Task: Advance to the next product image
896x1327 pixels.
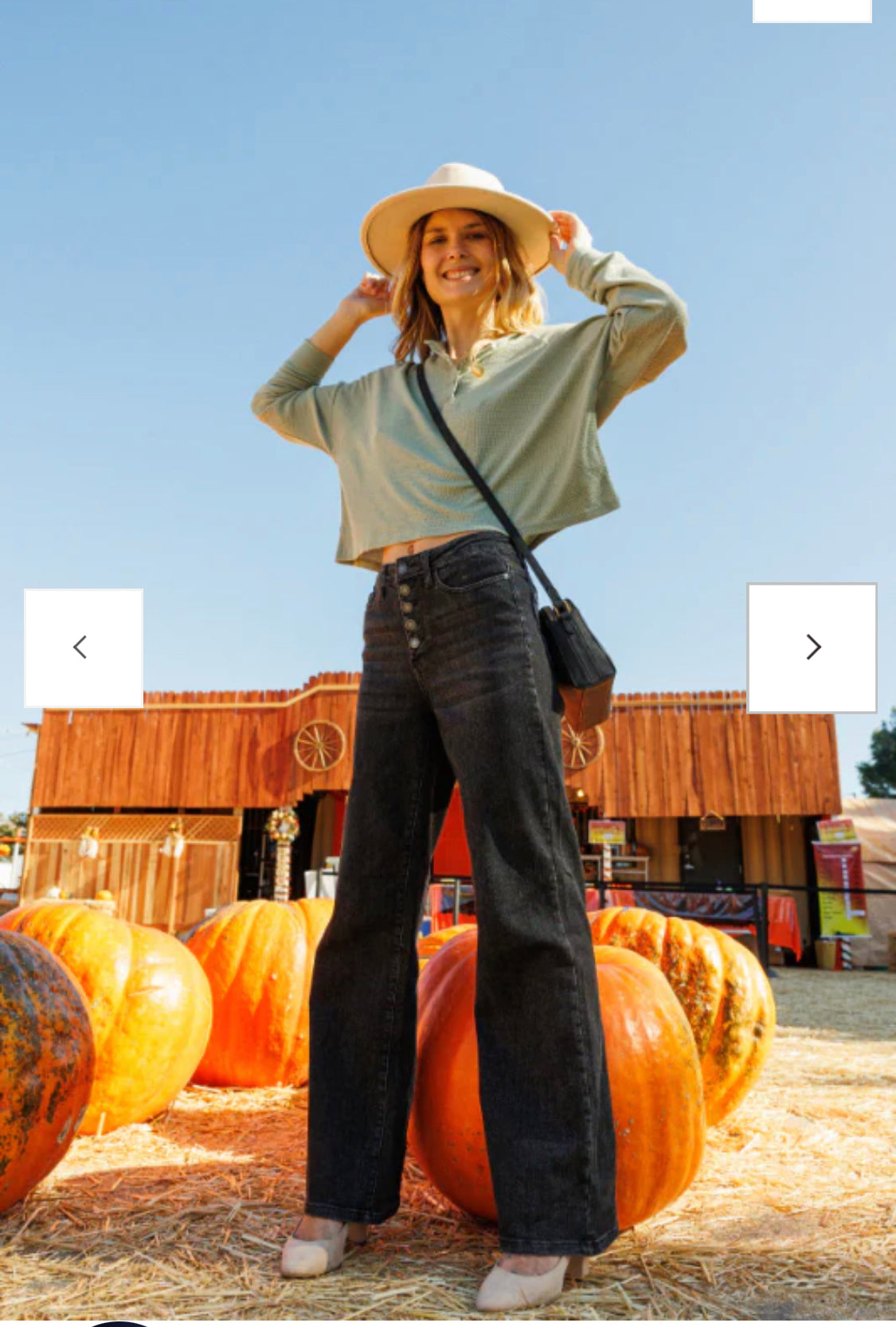Action: 812,648
